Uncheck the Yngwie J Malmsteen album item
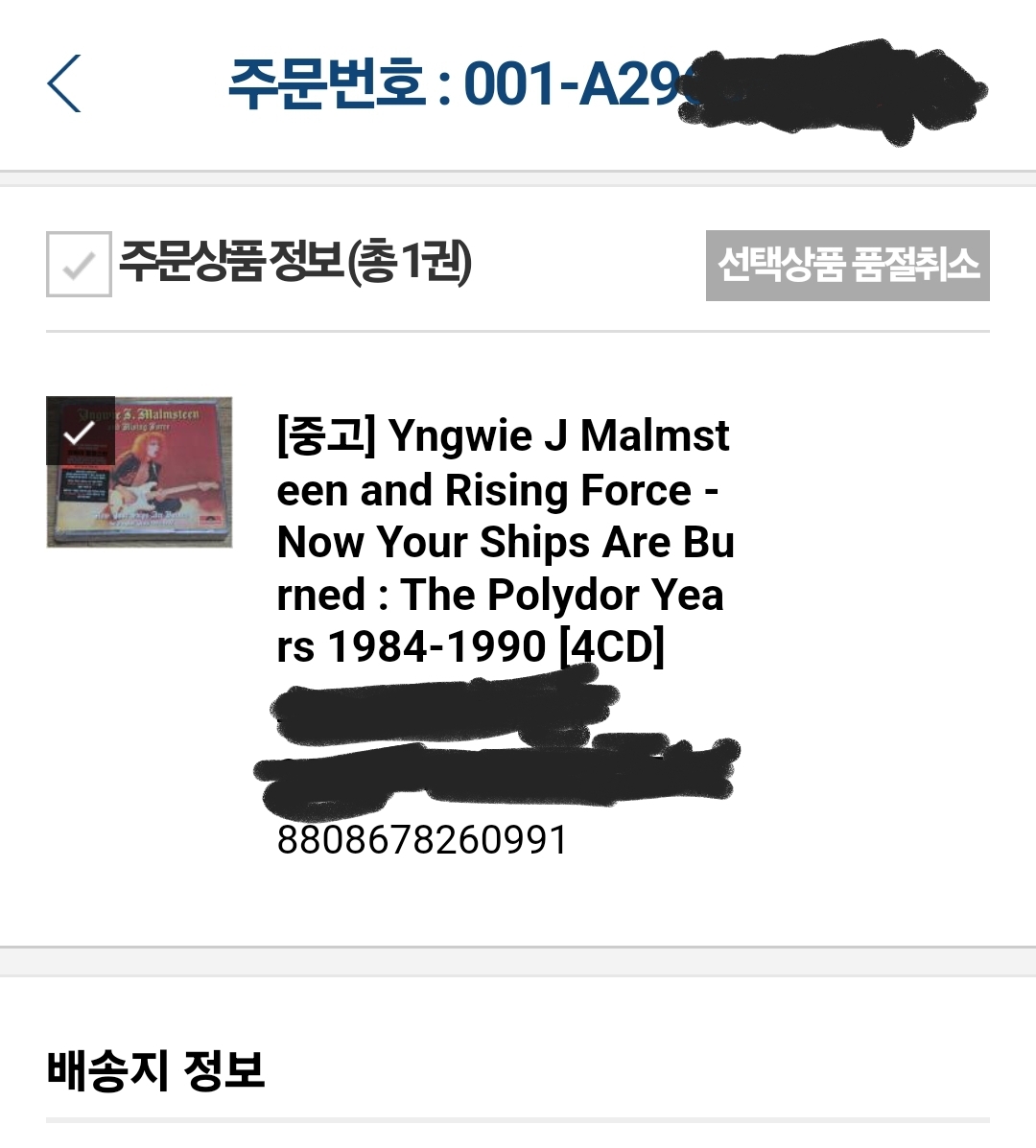Viewport: 1036px width, 1148px height. click(x=81, y=432)
